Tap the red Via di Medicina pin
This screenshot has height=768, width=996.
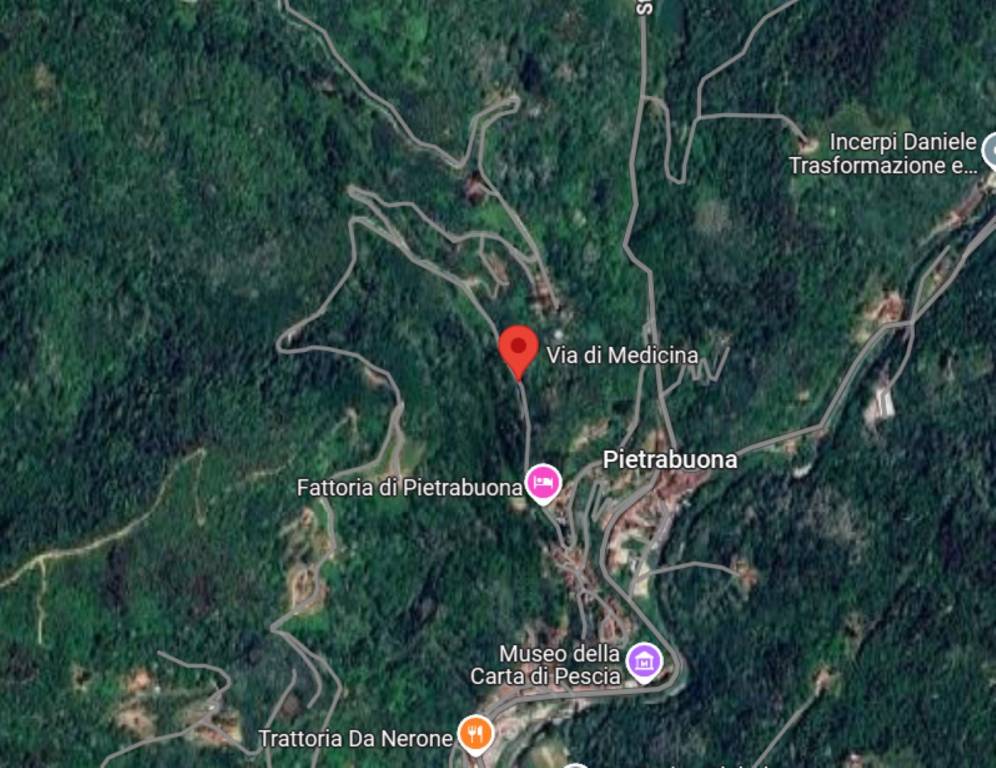[518, 349]
